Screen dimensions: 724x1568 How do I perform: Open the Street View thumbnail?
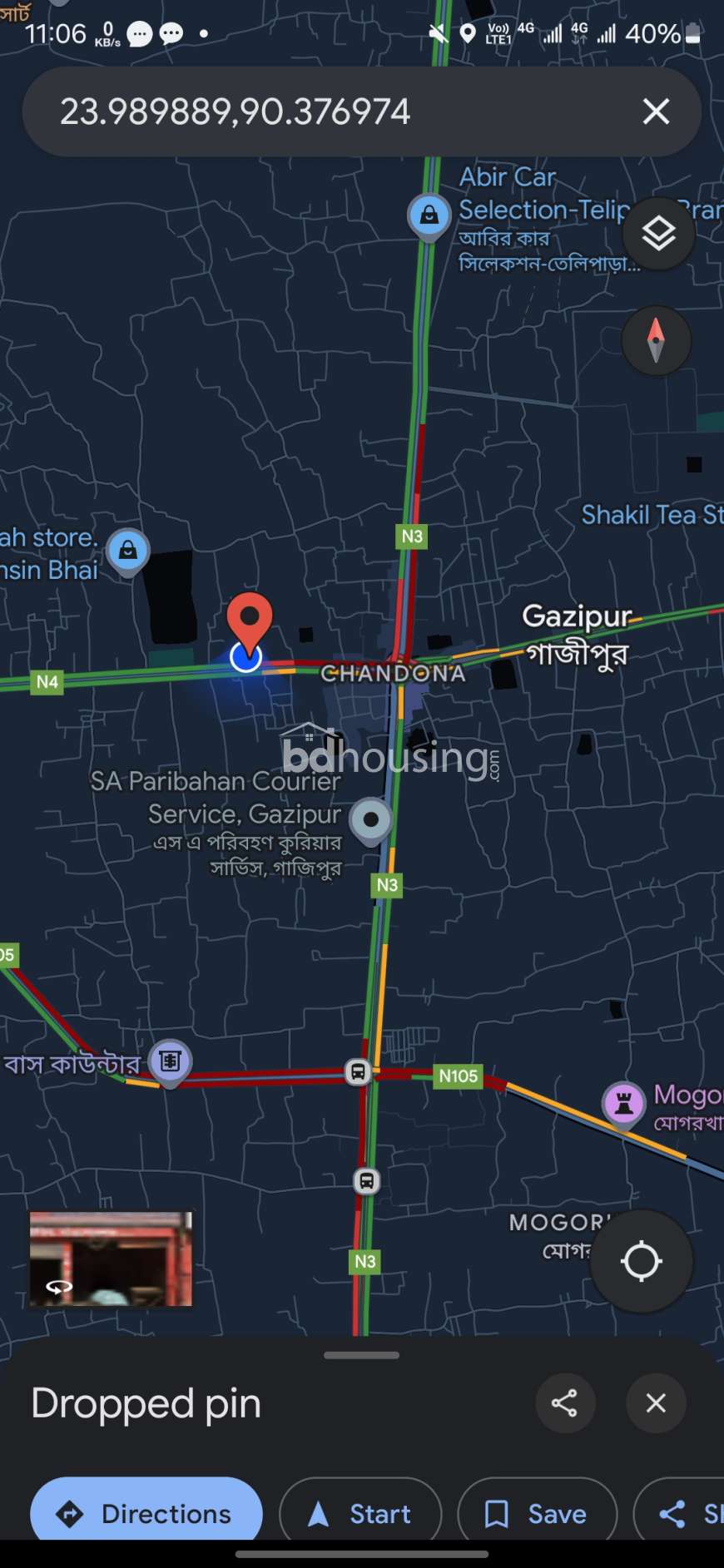pyautogui.click(x=111, y=1259)
